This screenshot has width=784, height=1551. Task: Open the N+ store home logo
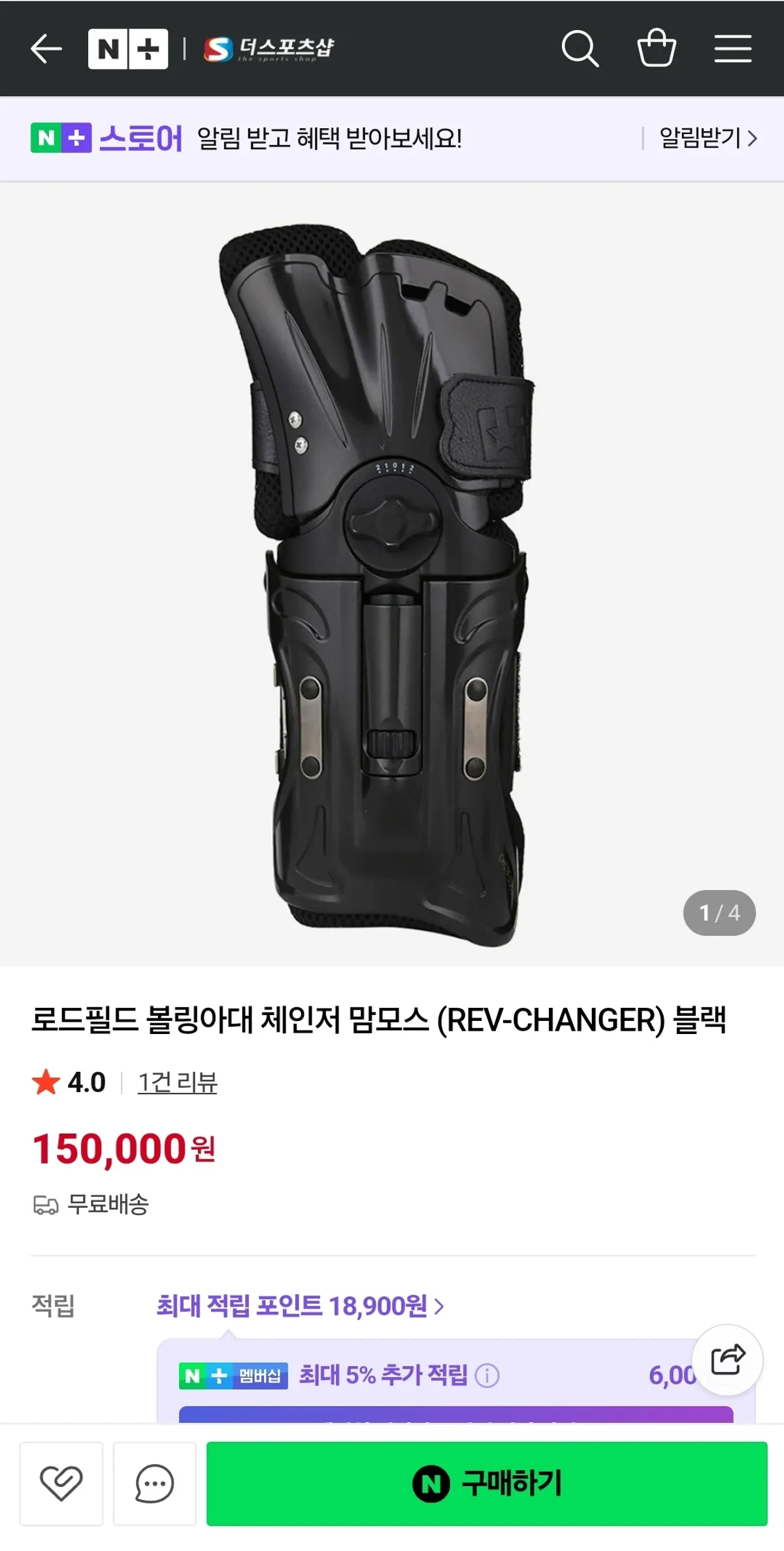click(x=128, y=49)
